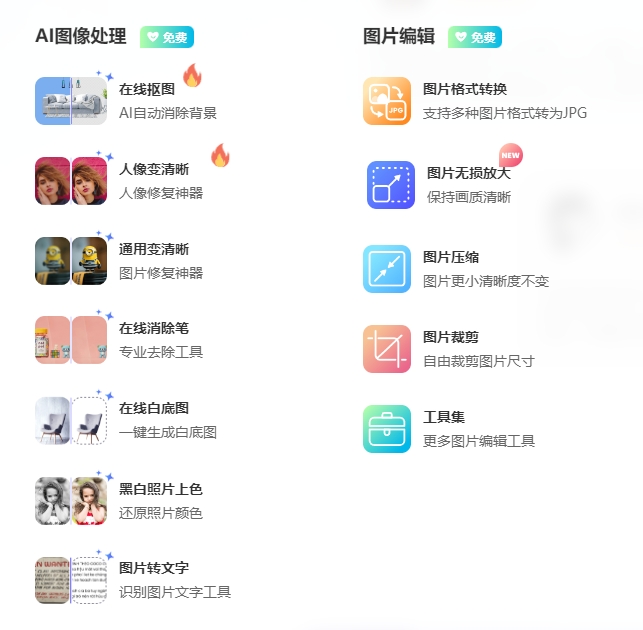Open 图片格式转换 format converter
The height and width of the screenshot is (630, 643).
464,89
